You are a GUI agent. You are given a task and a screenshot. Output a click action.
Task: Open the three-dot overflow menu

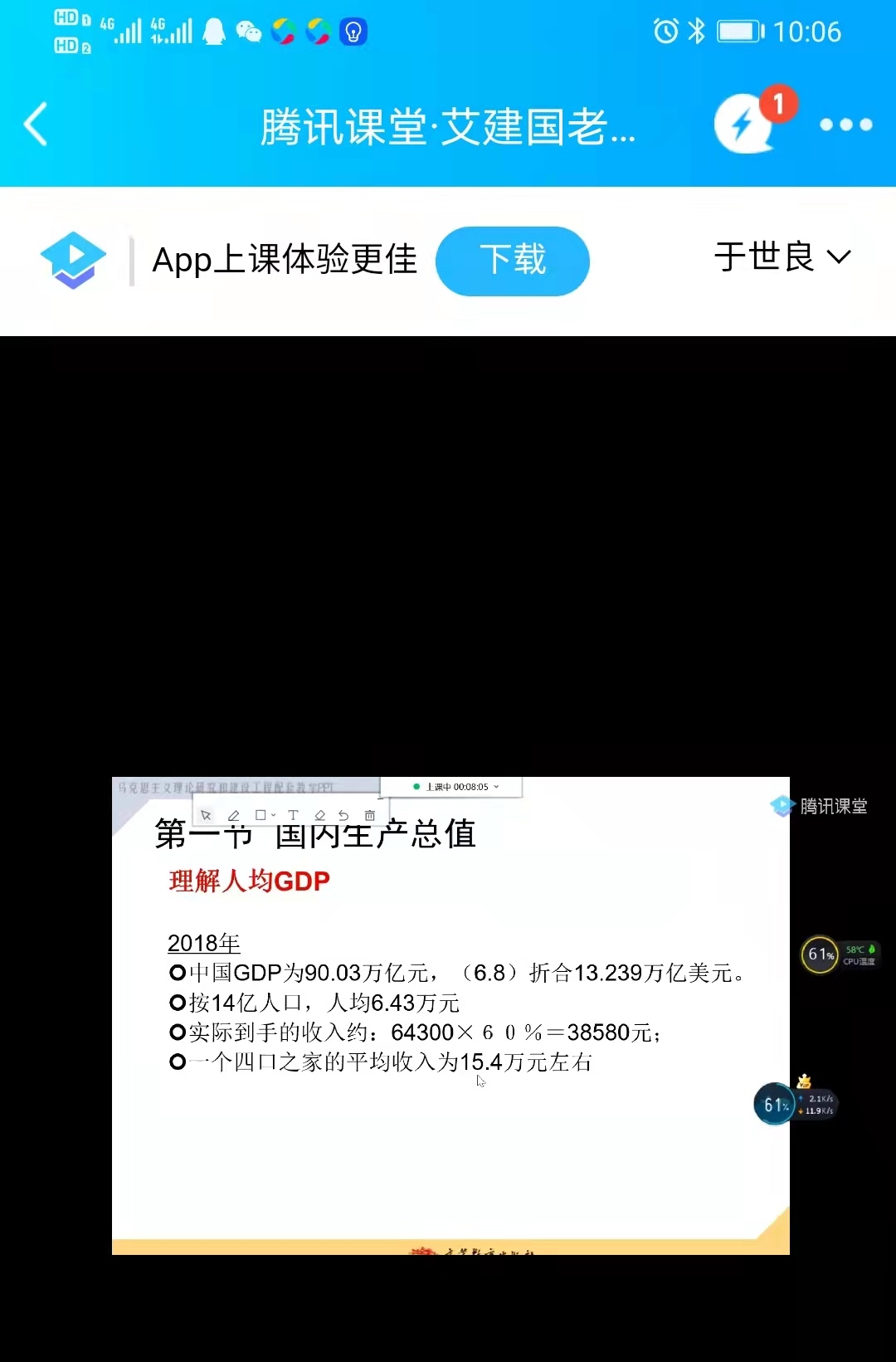[845, 124]
